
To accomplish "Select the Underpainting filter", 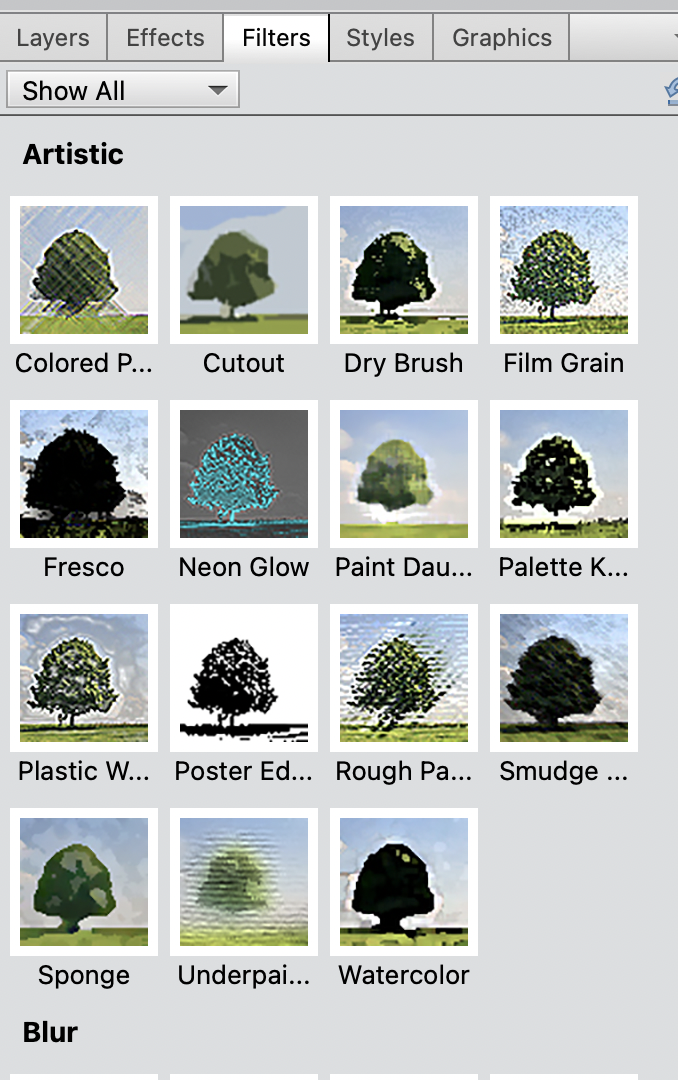I will (244, 882).
